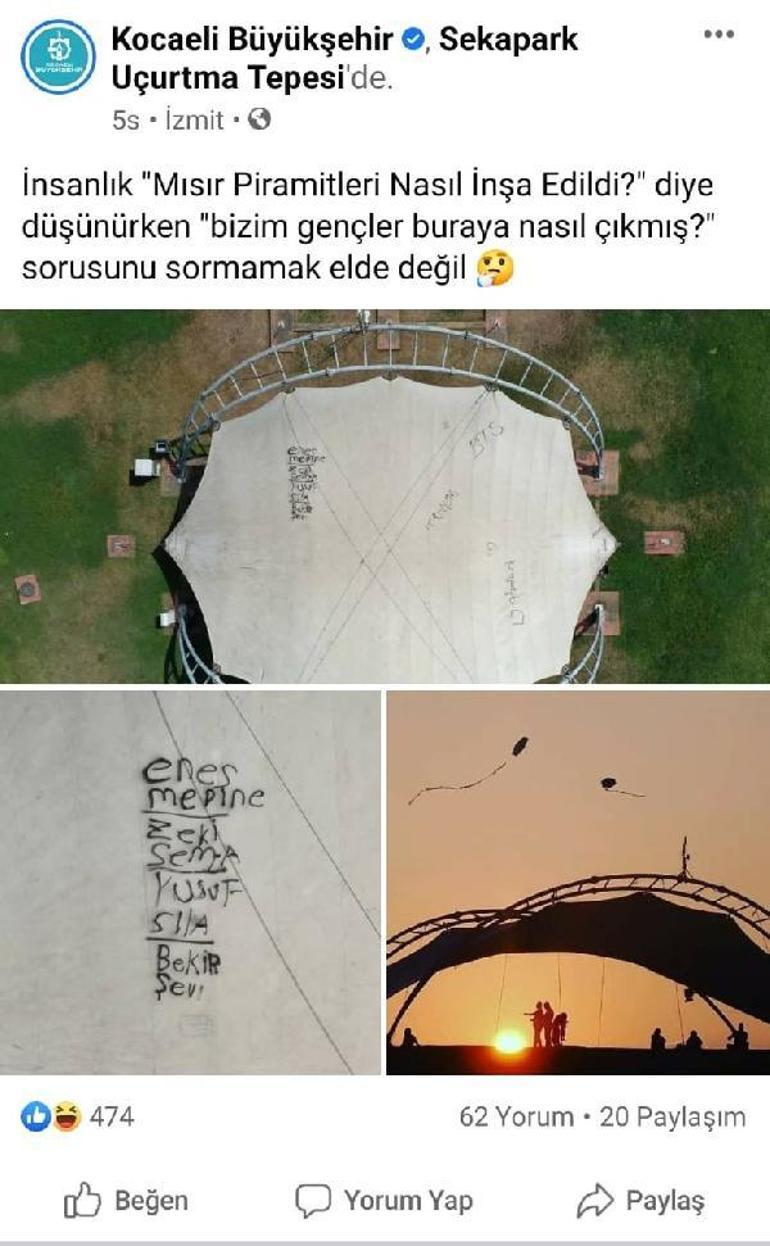Image resolution: width=770 pixels, height=1246 pixels.
Task: Tap Yorum Yap to write a comment
Action: tap(385, 1200)
